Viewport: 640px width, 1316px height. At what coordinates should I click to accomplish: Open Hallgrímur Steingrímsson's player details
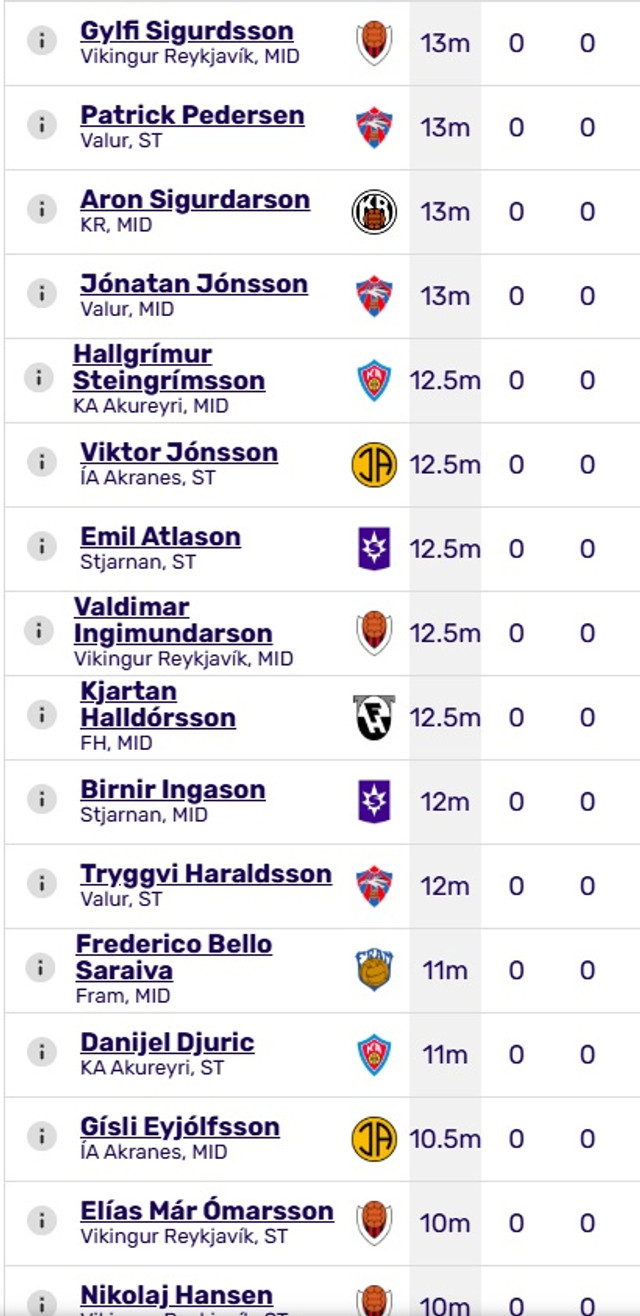(169, 367)
